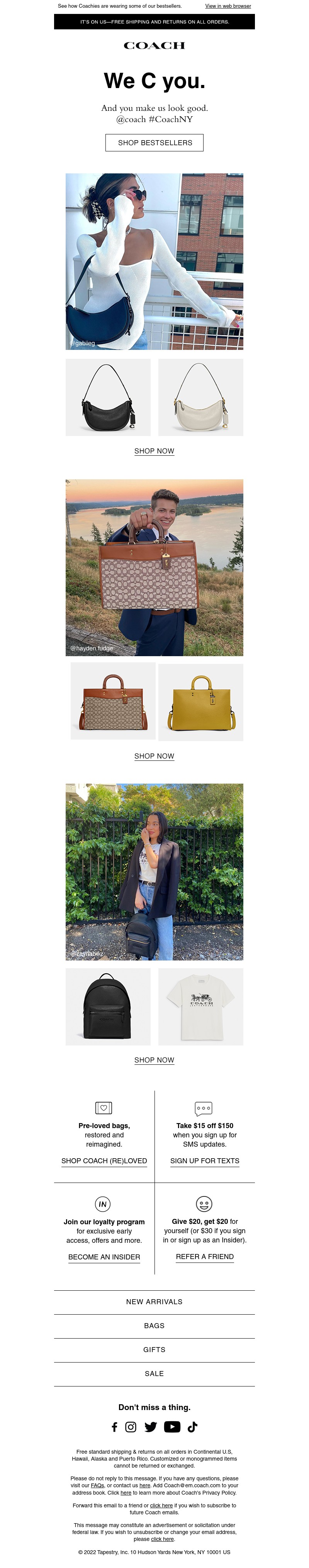Screen dimensions: 309x1568
Task: Go to Bags section
Action: click(x=154, y=1325)
